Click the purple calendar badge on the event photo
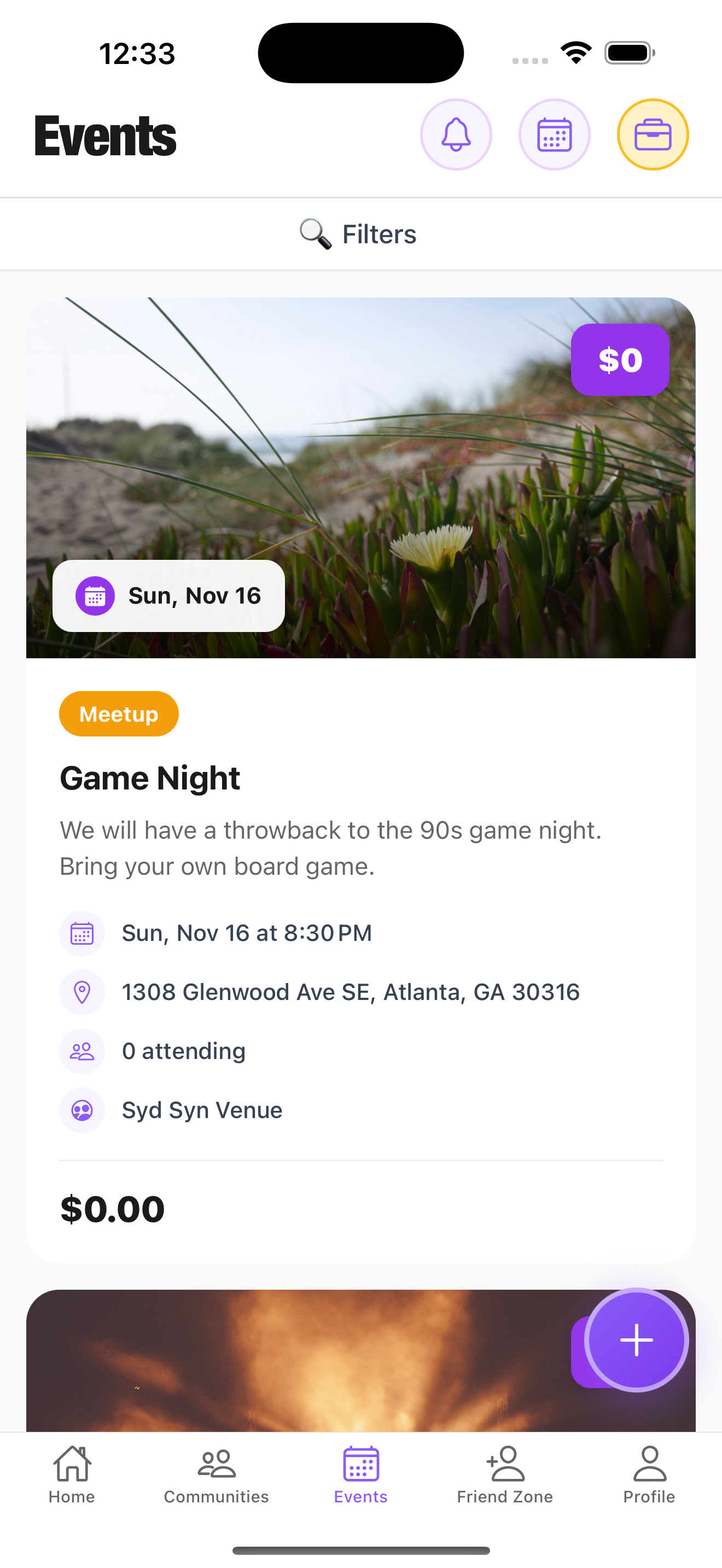This screenshot has height=1568, width=722. coord(95,595)
